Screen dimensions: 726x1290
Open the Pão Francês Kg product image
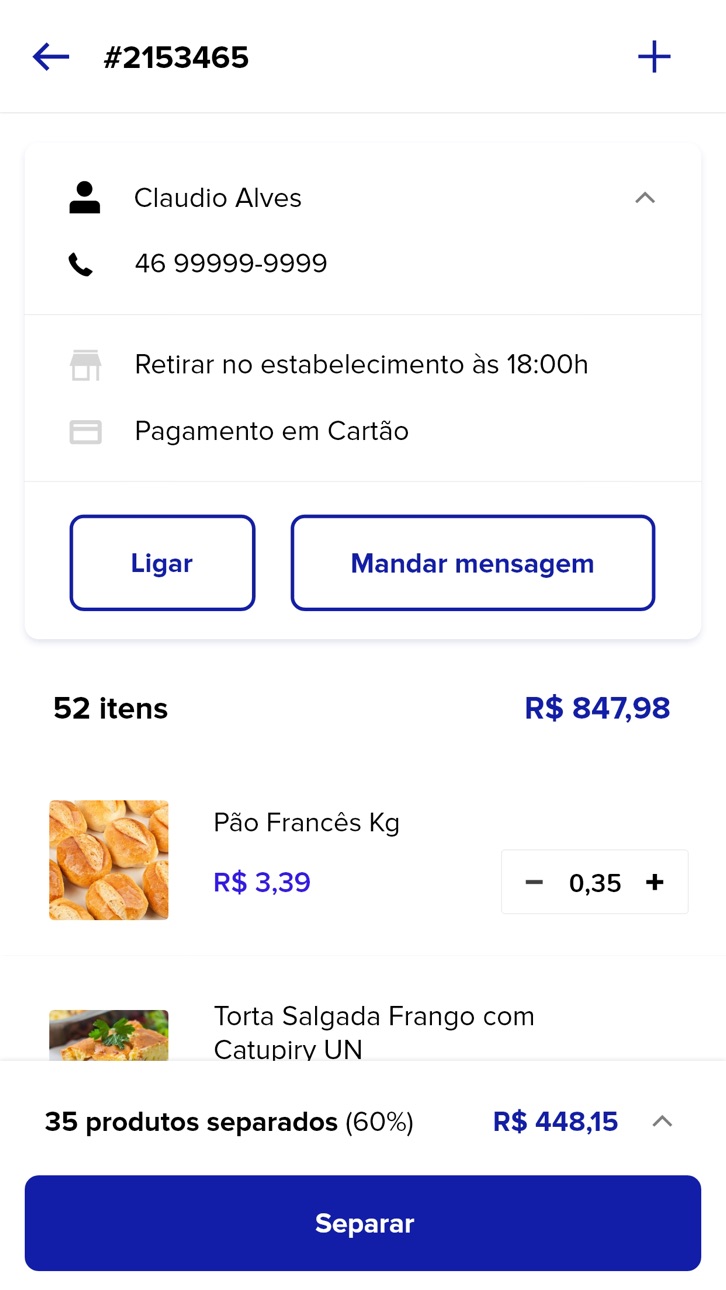(x=109, y=860)
